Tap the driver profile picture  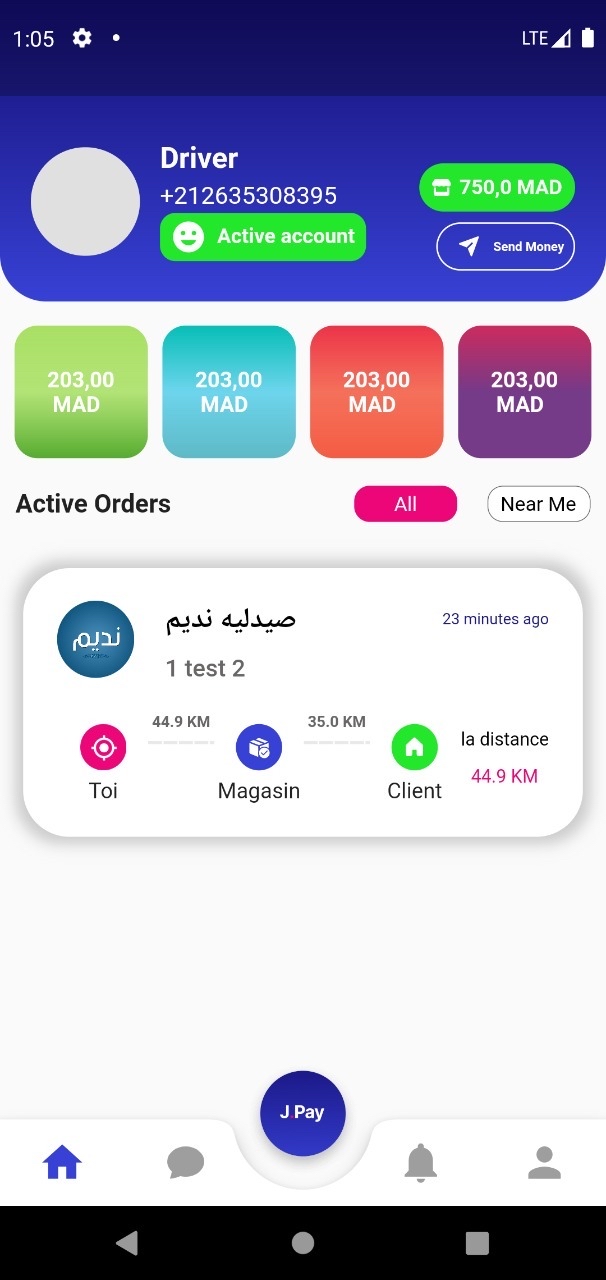85,202
